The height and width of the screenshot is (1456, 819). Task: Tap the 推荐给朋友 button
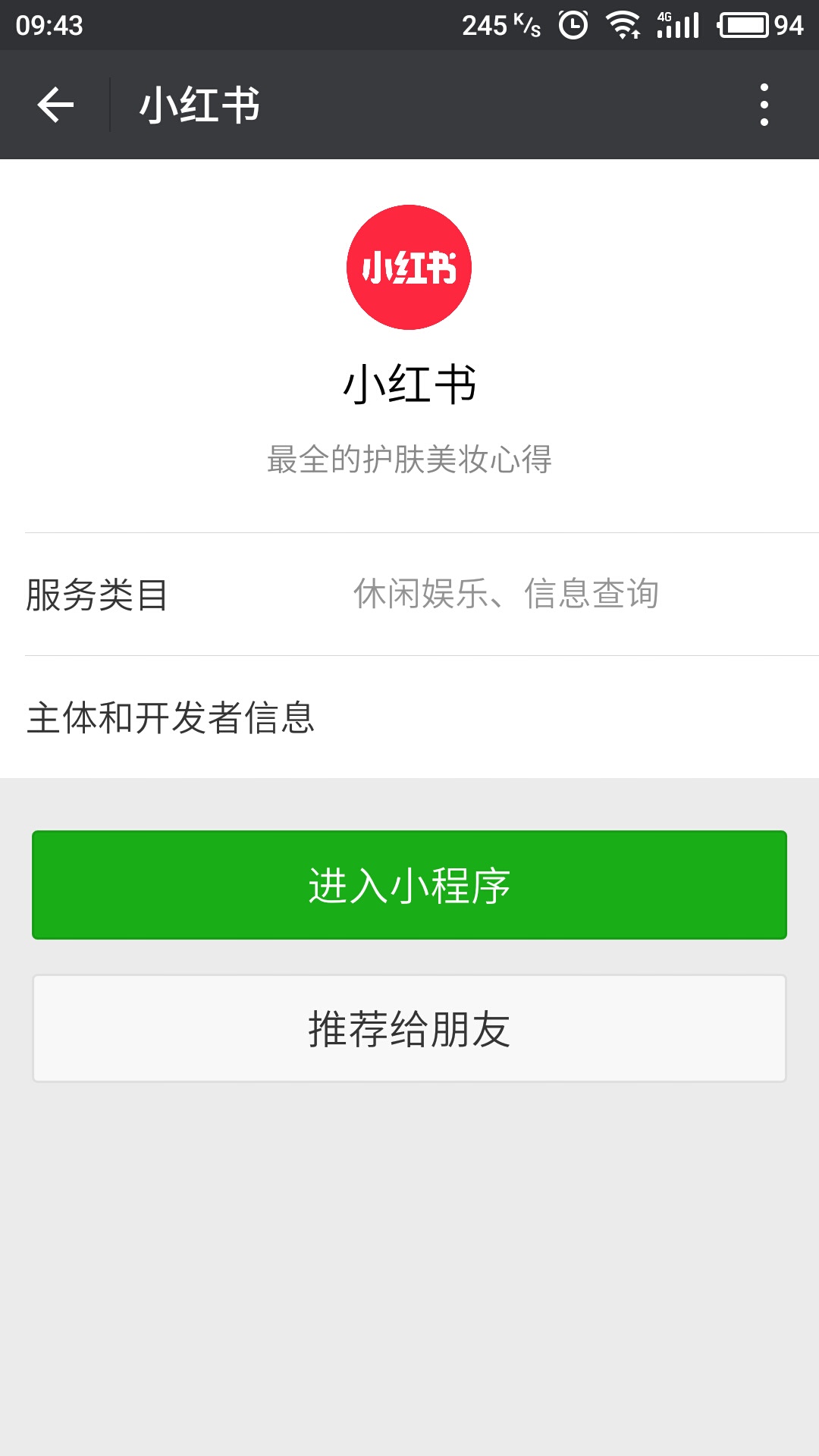click(409, 1028)
